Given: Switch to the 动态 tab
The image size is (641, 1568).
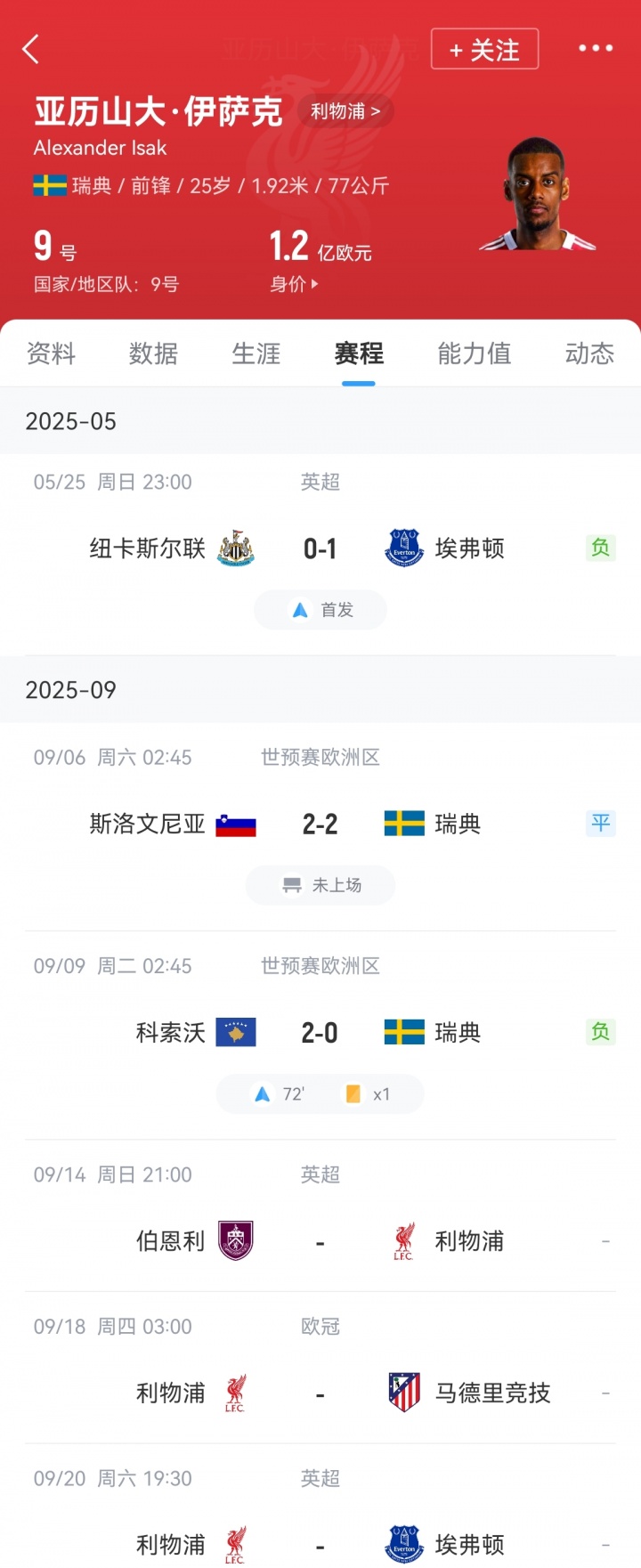Looking at the screenshot, I should [x=589, y=353].
